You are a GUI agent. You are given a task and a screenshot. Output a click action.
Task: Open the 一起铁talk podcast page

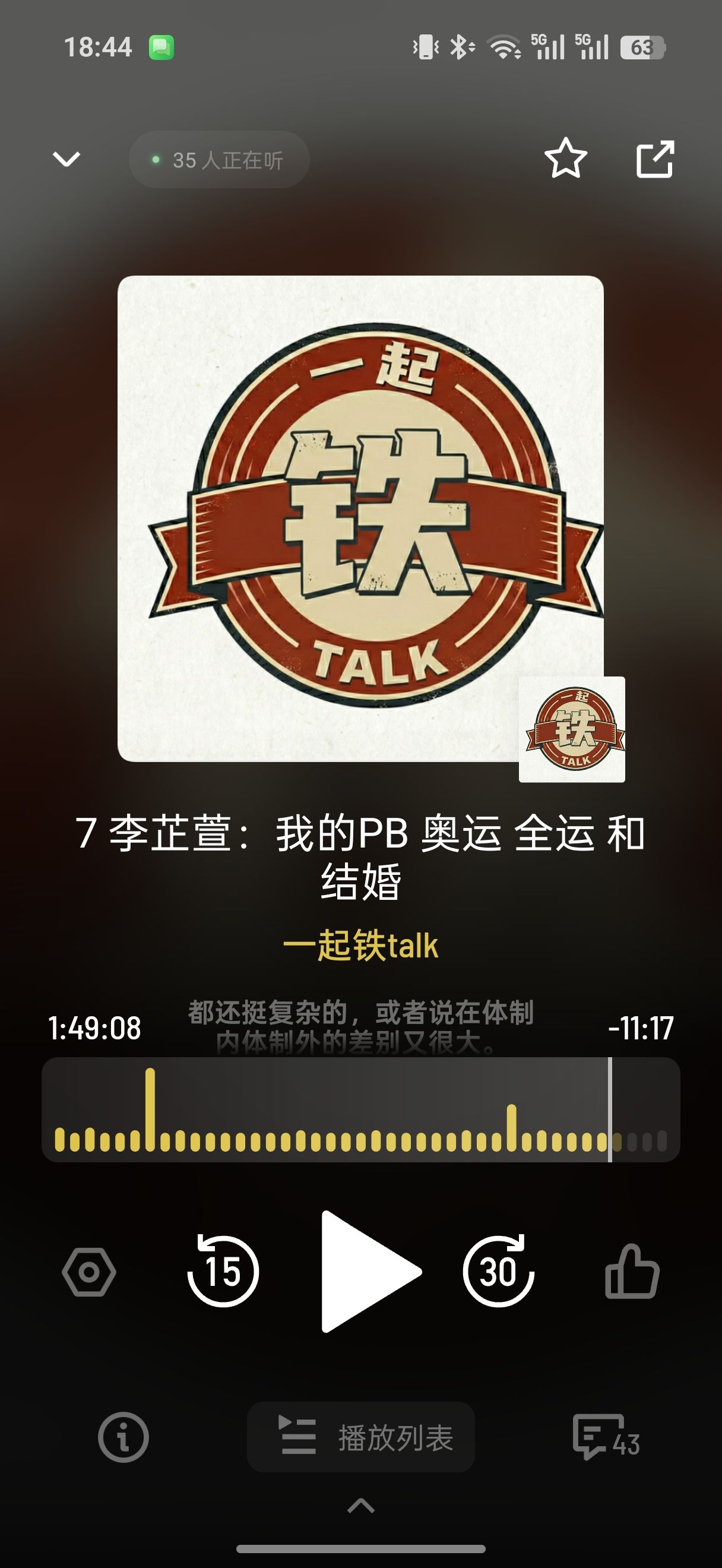tap(360, 946)
